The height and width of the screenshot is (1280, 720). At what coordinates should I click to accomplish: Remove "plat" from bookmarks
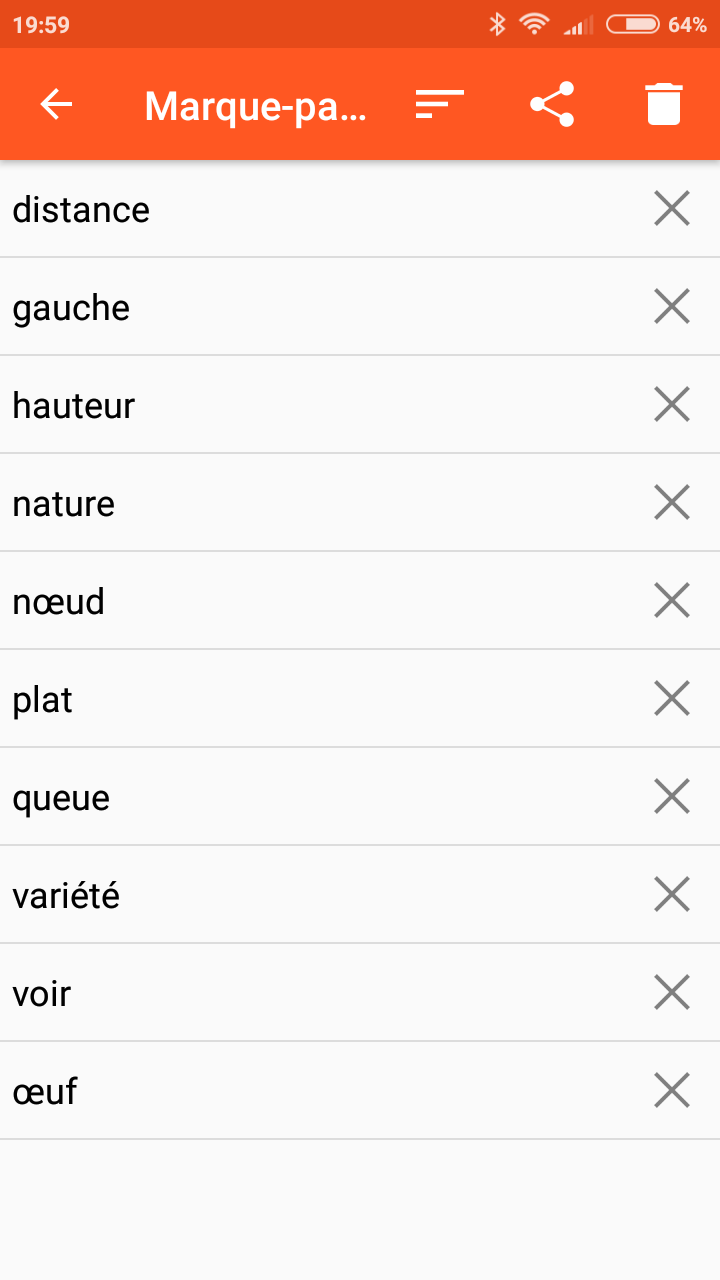[x=671, y=698]
